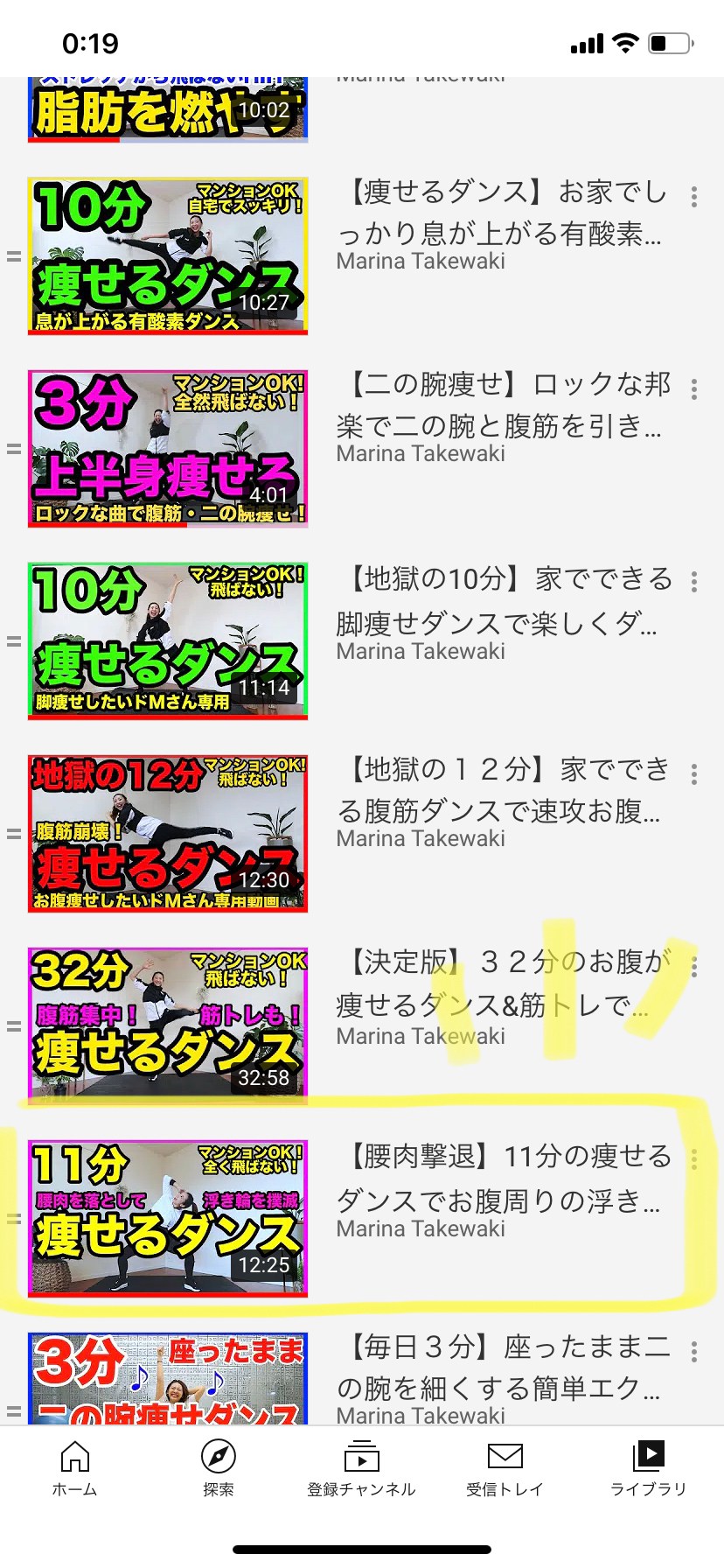Open options menu for 【決定版】32分 video
Image resolution: width=724 pixels, height=1568 pixels.
click(694, 967)
